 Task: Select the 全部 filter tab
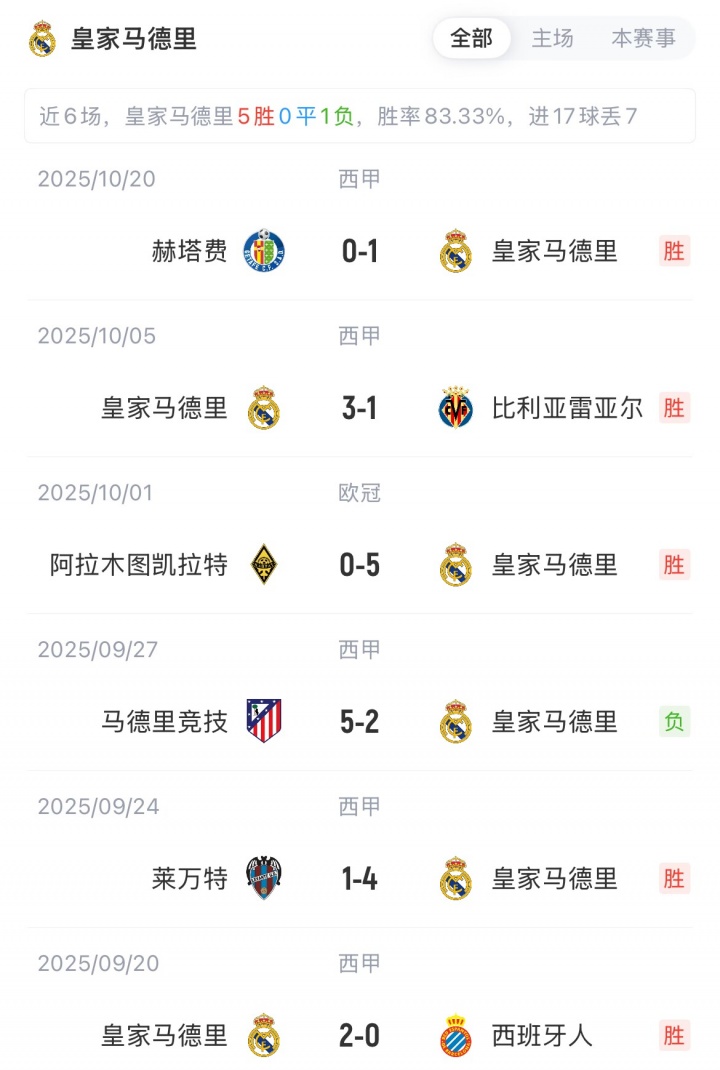point(471,39)
